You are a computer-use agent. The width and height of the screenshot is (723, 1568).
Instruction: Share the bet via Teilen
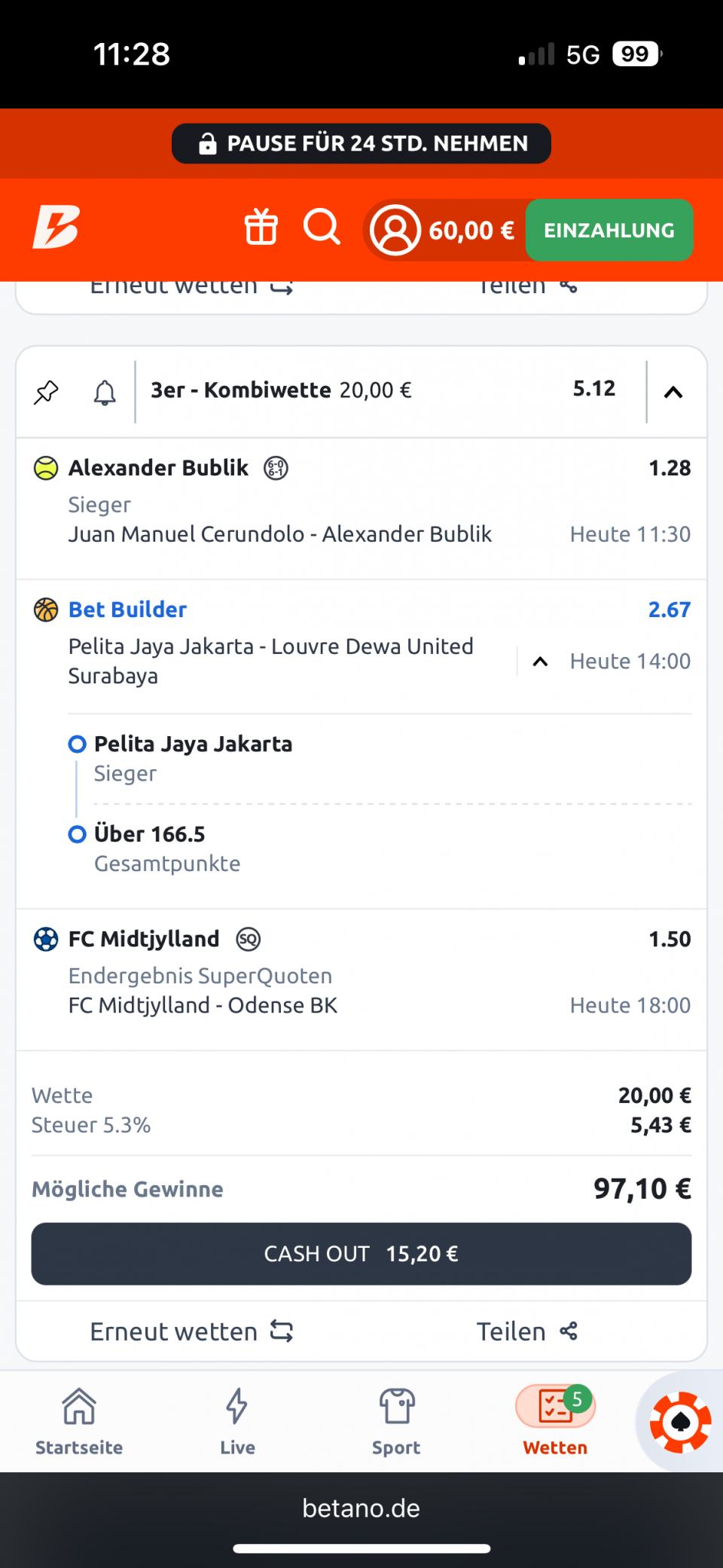click(527, 1331)
